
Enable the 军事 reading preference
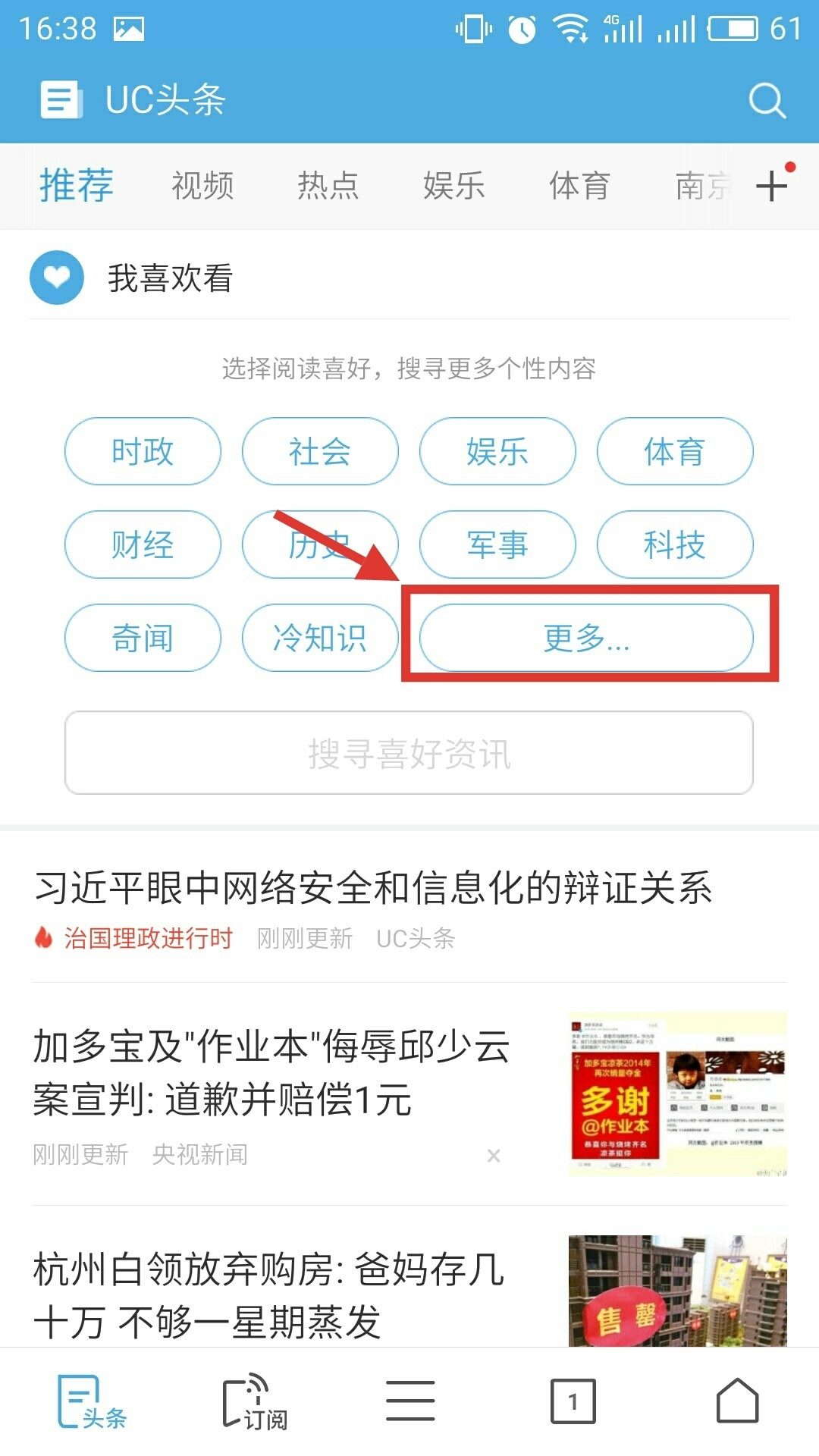click(x=496, y=544)
